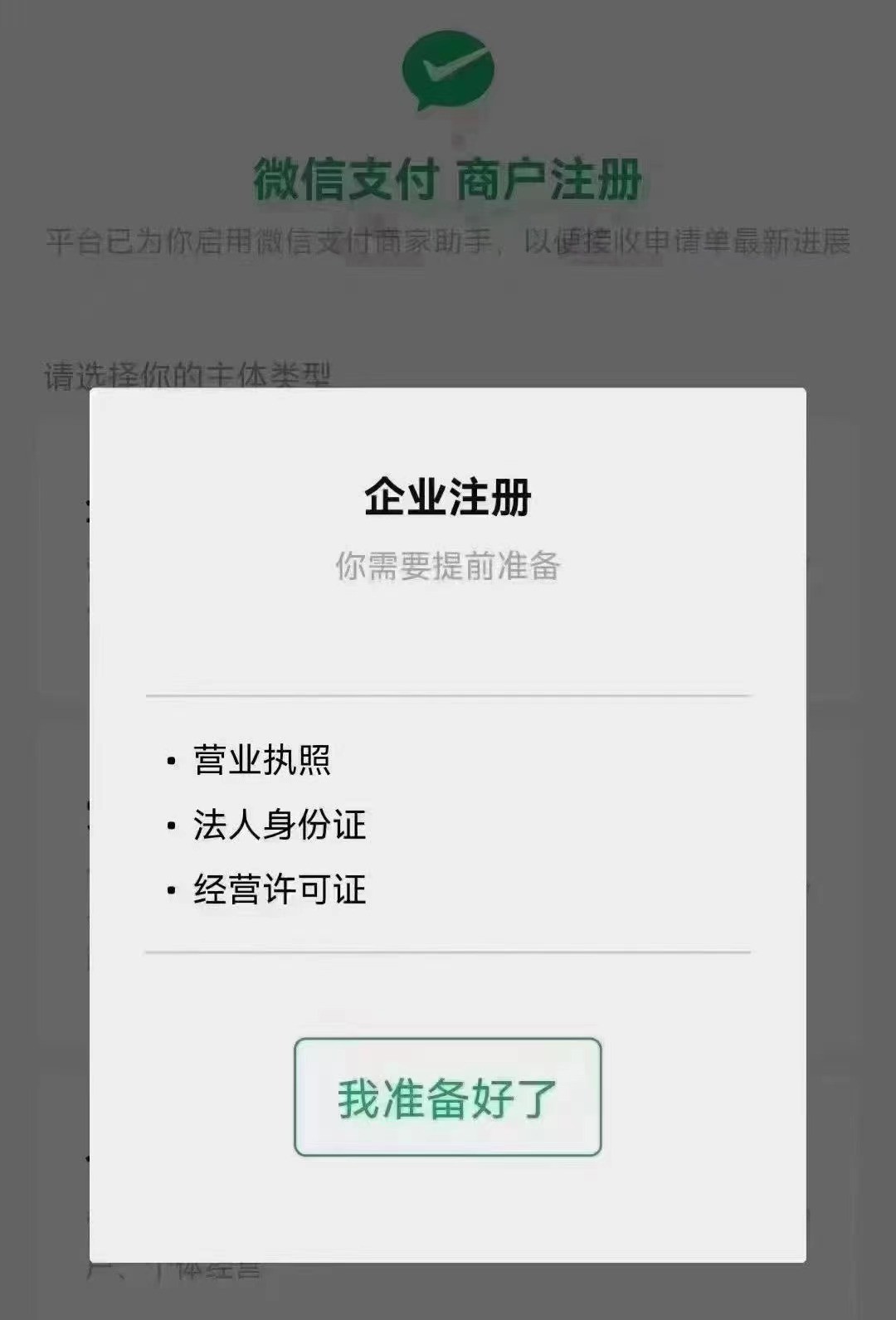Click the platform notice text under the title
Screen dimensions: 896x1320
pyautogui.click(x=448, y=241)
